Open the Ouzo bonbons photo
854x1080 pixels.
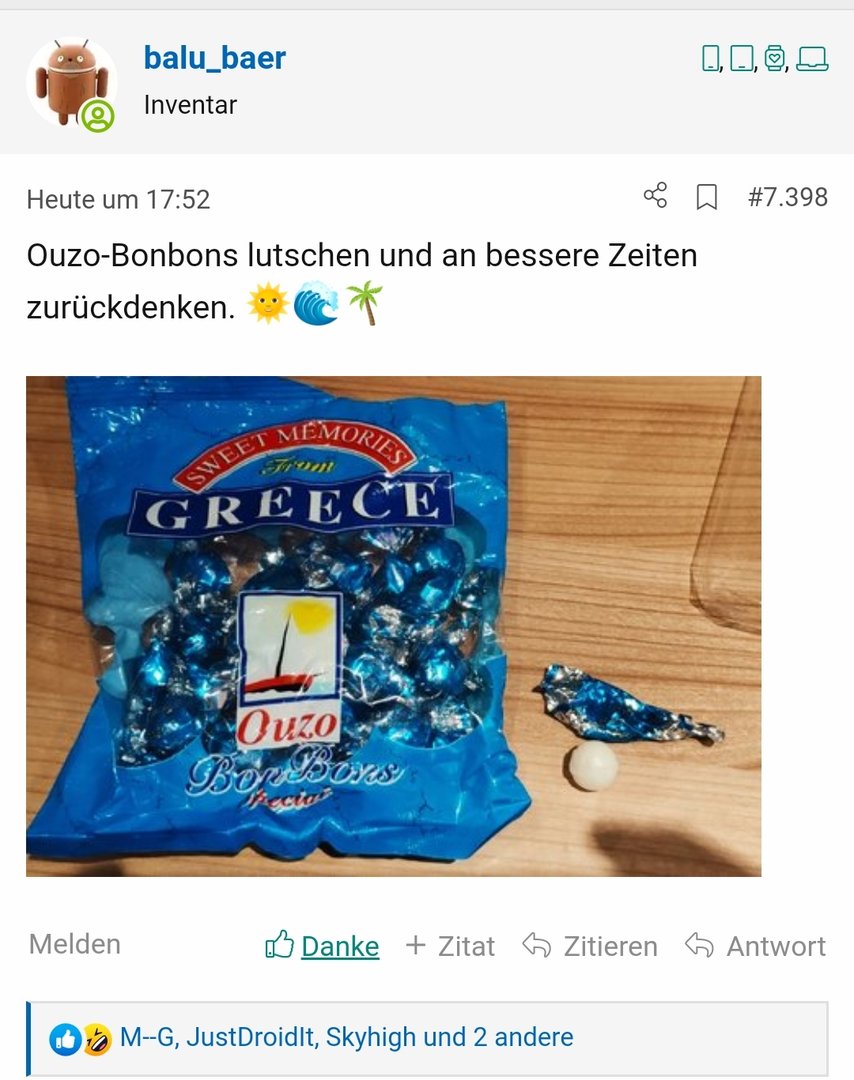click(393, 626)
